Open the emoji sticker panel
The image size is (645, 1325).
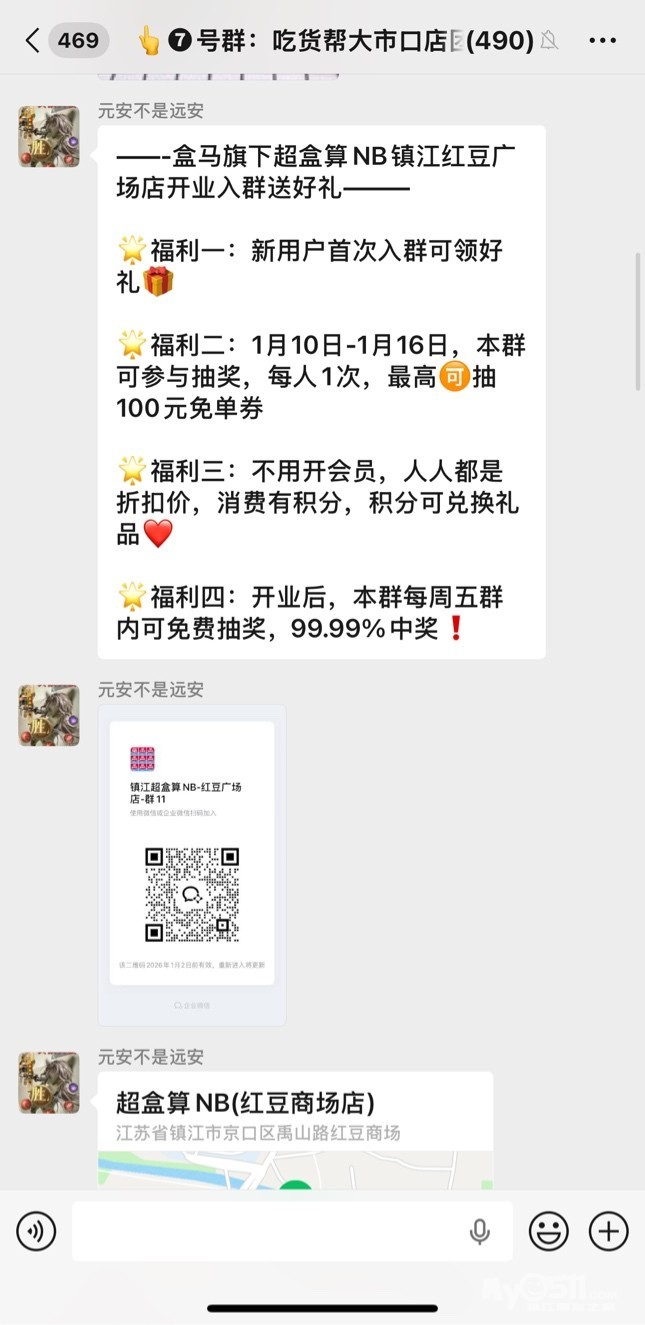click(548, 1231)
